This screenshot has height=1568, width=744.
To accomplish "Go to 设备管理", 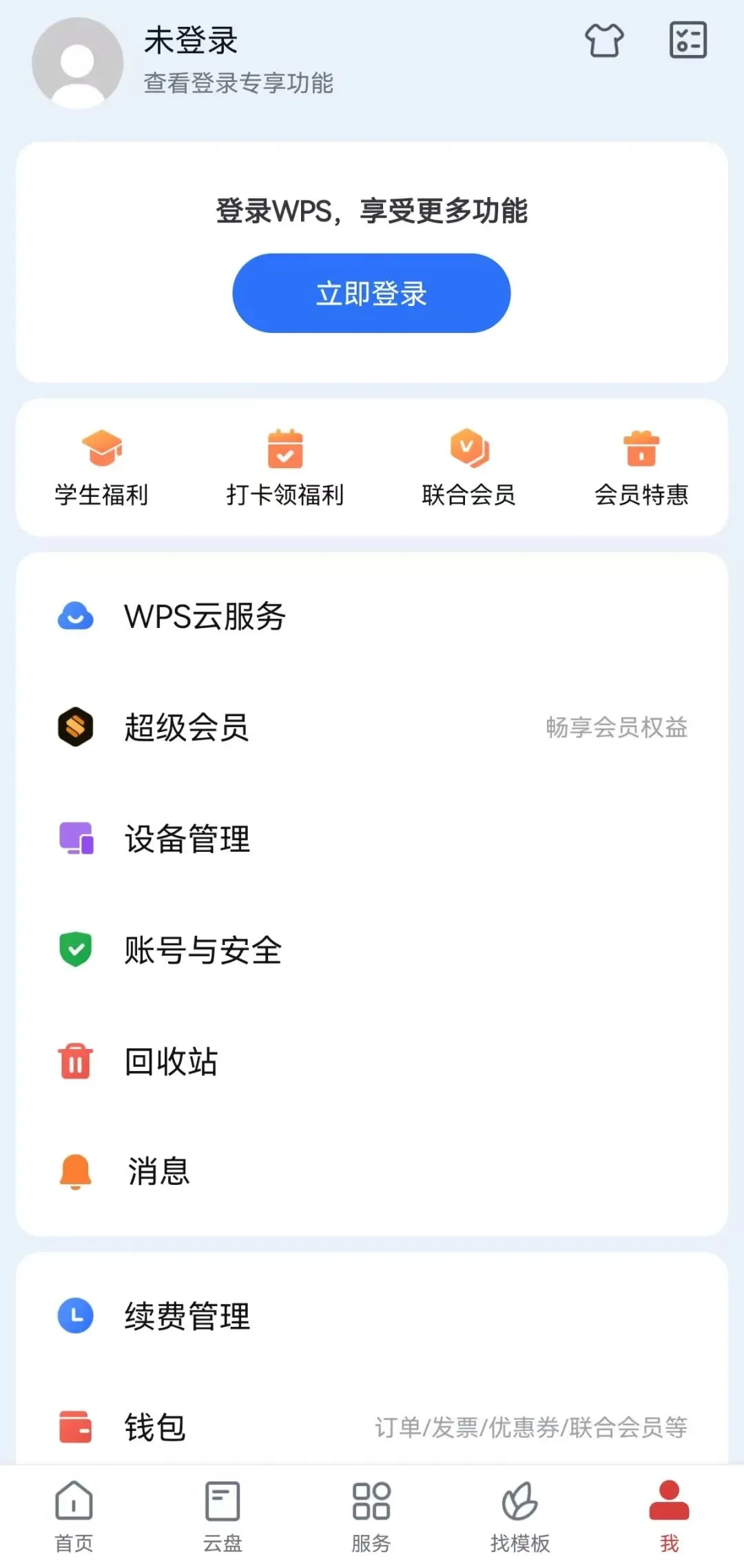I will pos(372,839).
